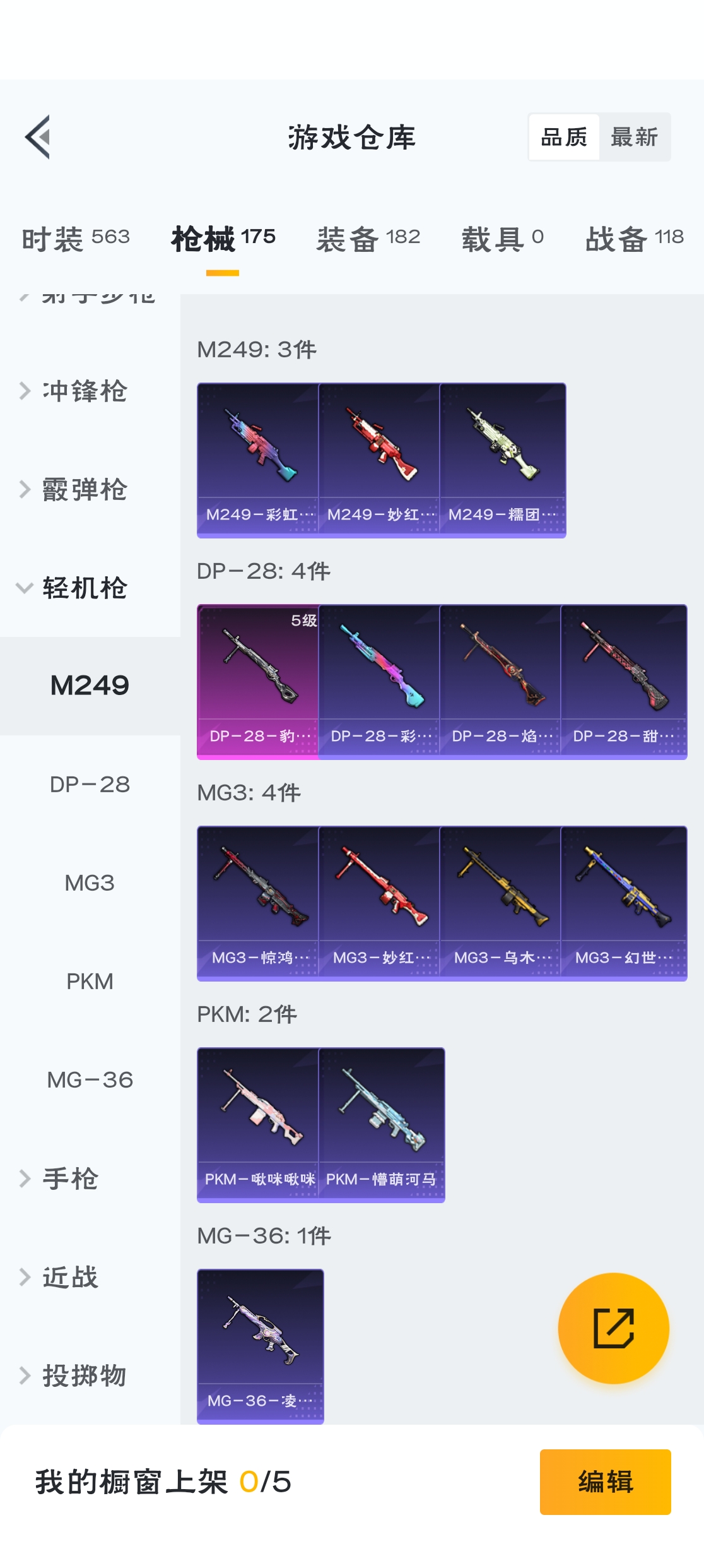Viewport: 704px width, 1568px height.
Task: Expand the 冲锋枪 category
Action: pyautogui.click(x=85, y=391)
